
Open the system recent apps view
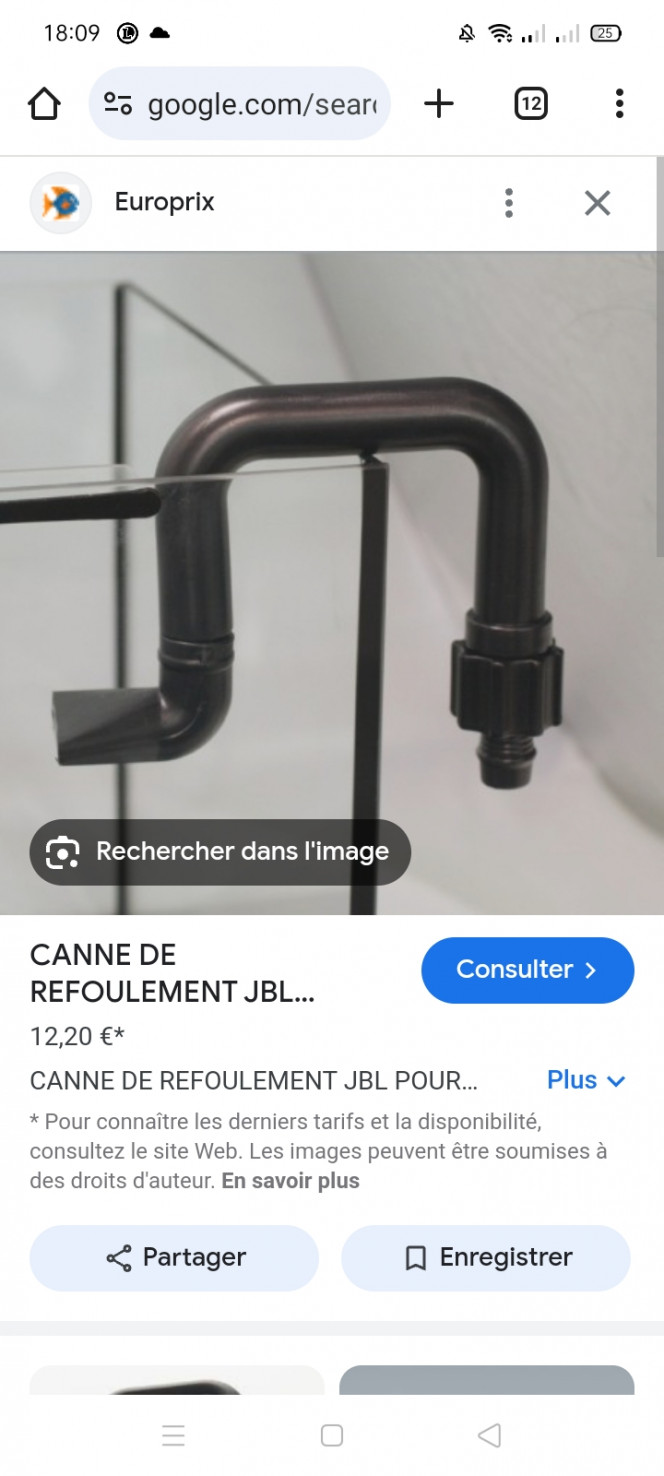click(x=173, y=1436)
